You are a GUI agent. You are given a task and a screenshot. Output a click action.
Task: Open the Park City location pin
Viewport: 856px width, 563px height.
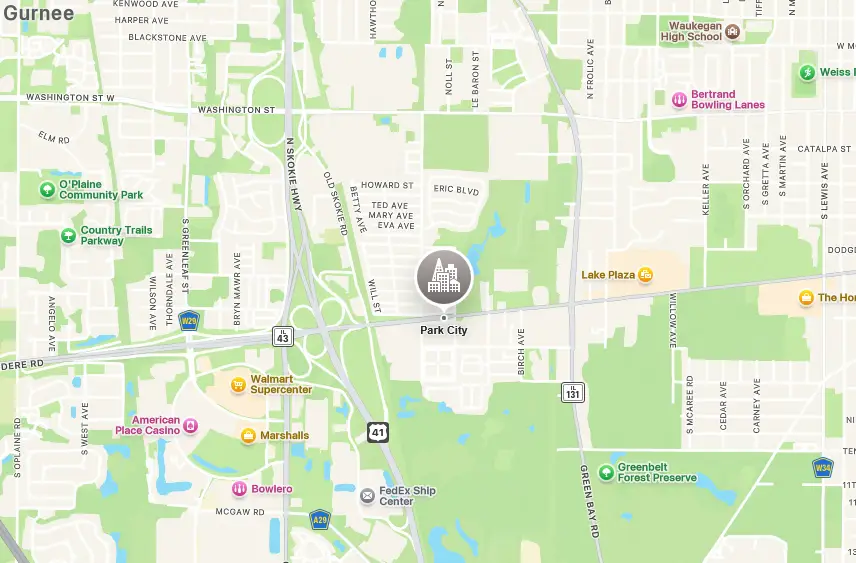pyautogui.click(x=444, y=277)
